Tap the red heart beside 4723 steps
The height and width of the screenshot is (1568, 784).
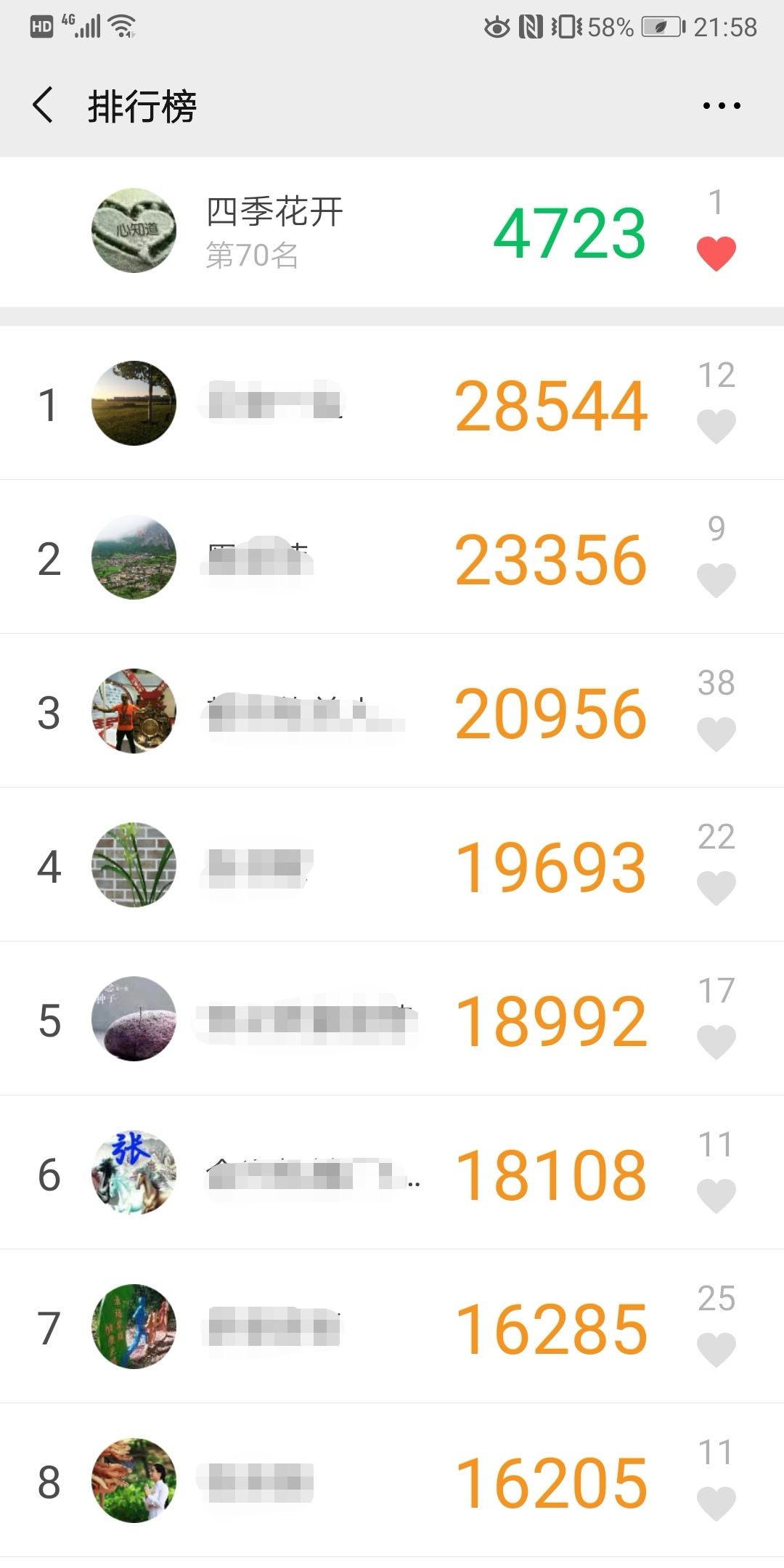click(716, 254)
